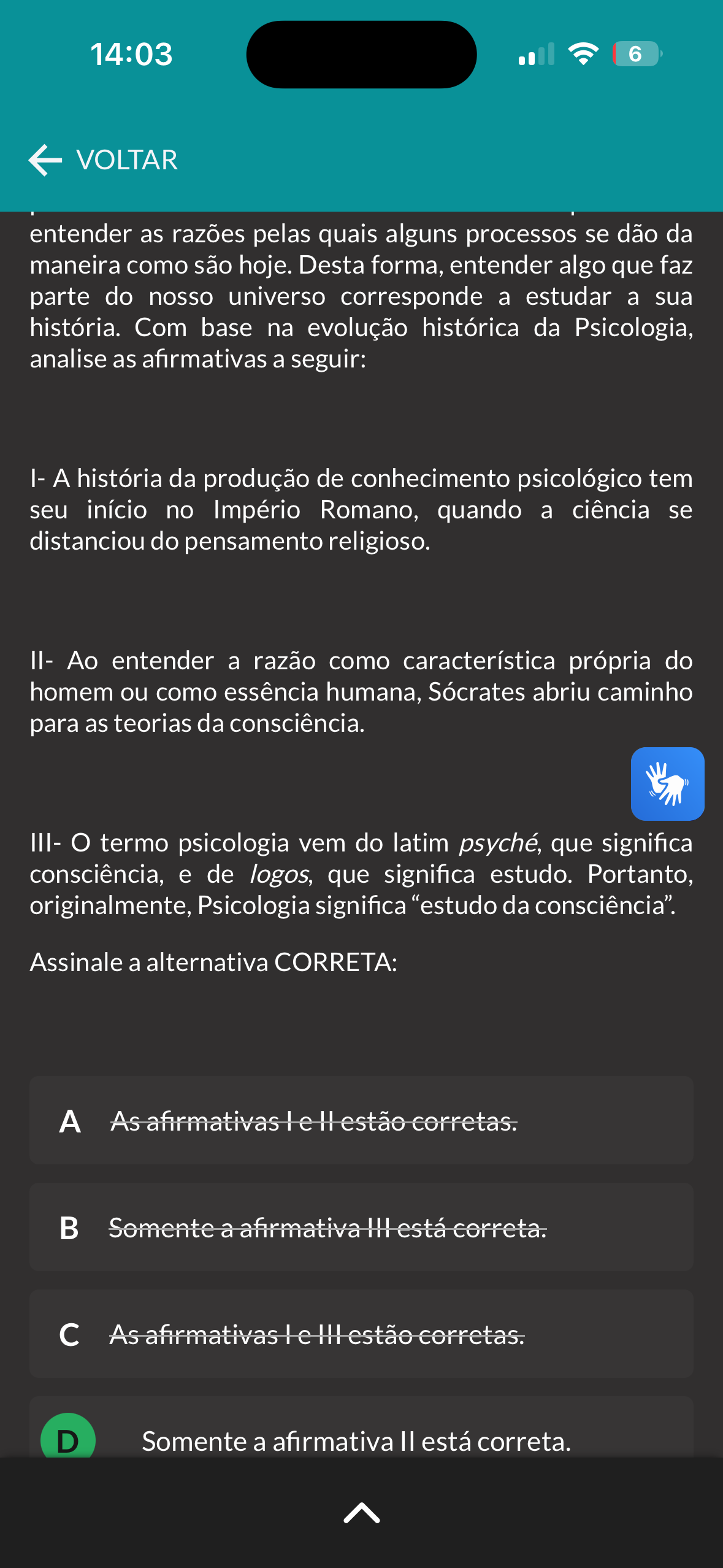Select answer A about afirmativas I e II
The width and height of the screenshot is (723, 1568).
coord(361,1120)
